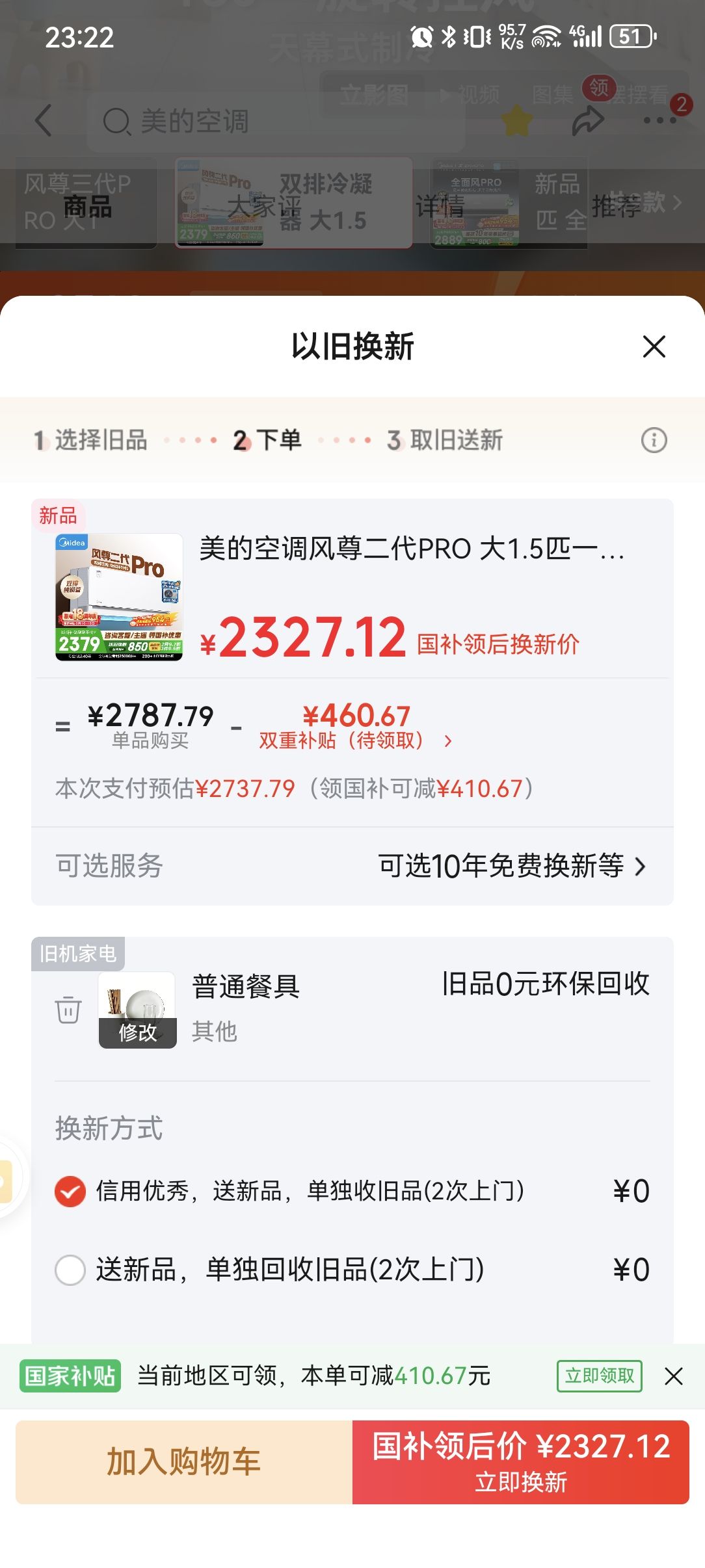Tap 立即领取 to claim national subsidy
This screenshot has width=705, height=1568.
pos(599,1376)
